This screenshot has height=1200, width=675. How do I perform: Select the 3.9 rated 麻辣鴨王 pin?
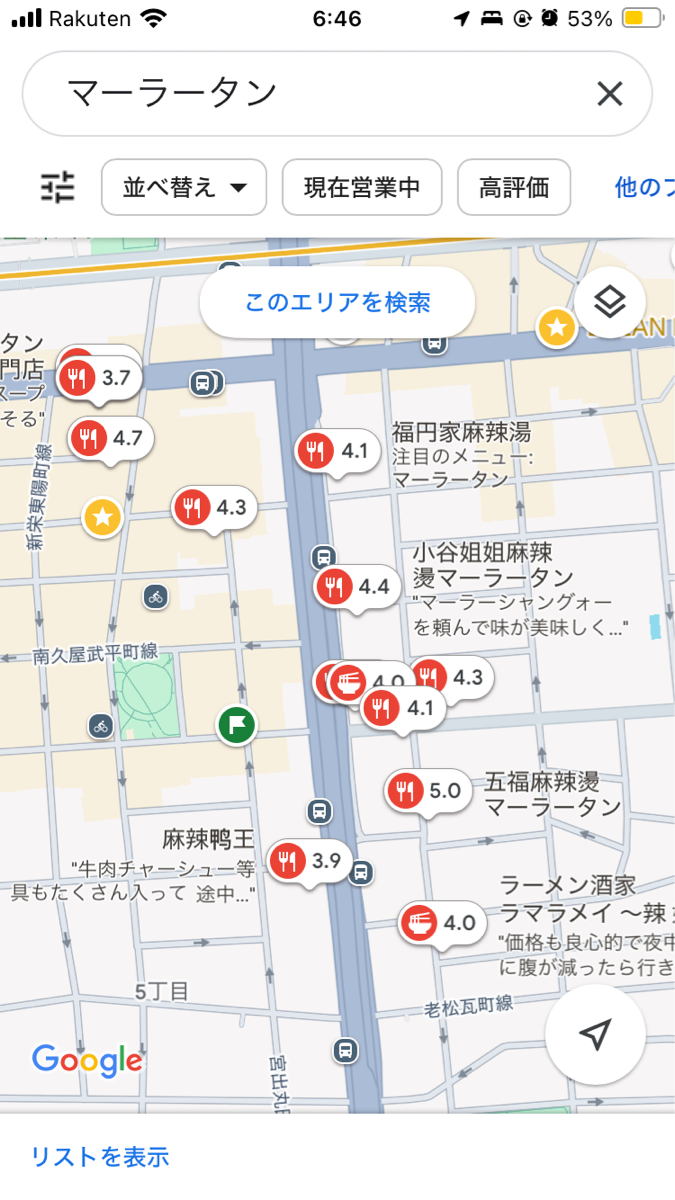tap(310, 860)
